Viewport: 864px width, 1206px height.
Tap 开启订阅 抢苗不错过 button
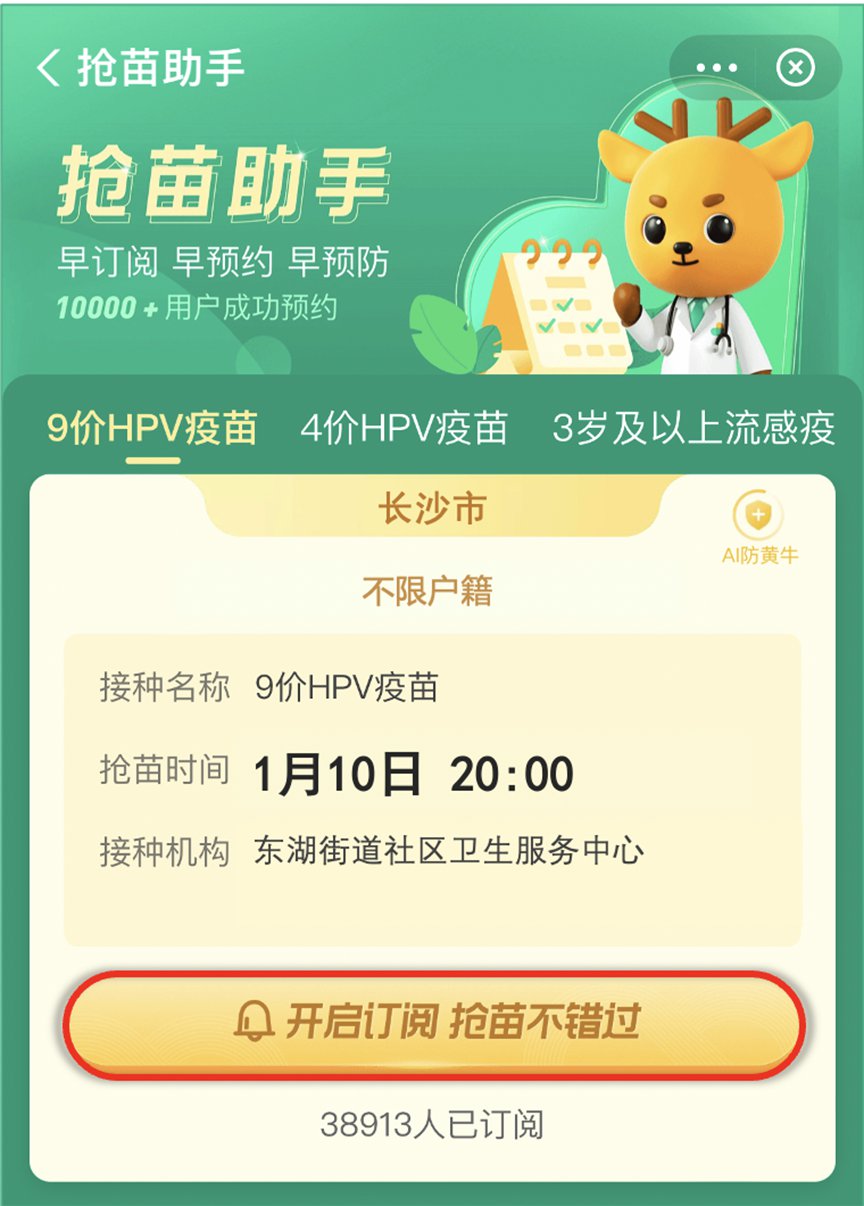pyautogui.click(x=436, y=1023)
